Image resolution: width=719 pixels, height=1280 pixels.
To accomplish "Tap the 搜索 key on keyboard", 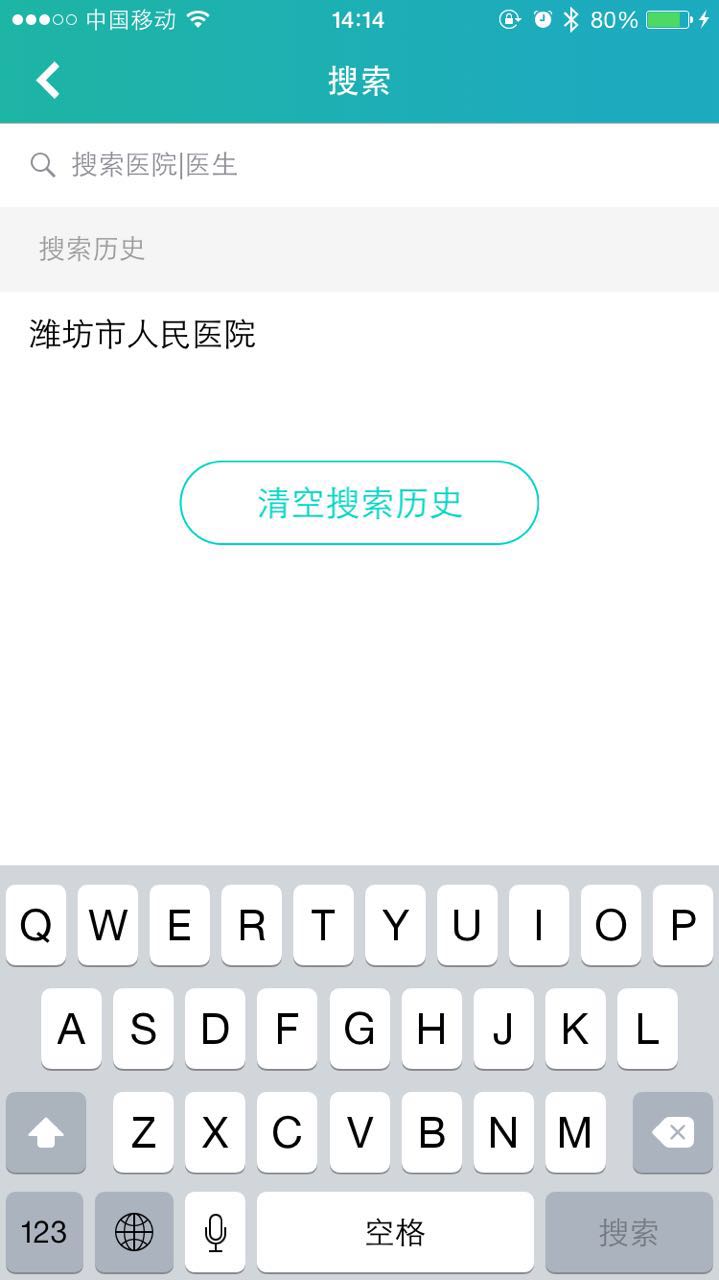I will pos(628,1232).
